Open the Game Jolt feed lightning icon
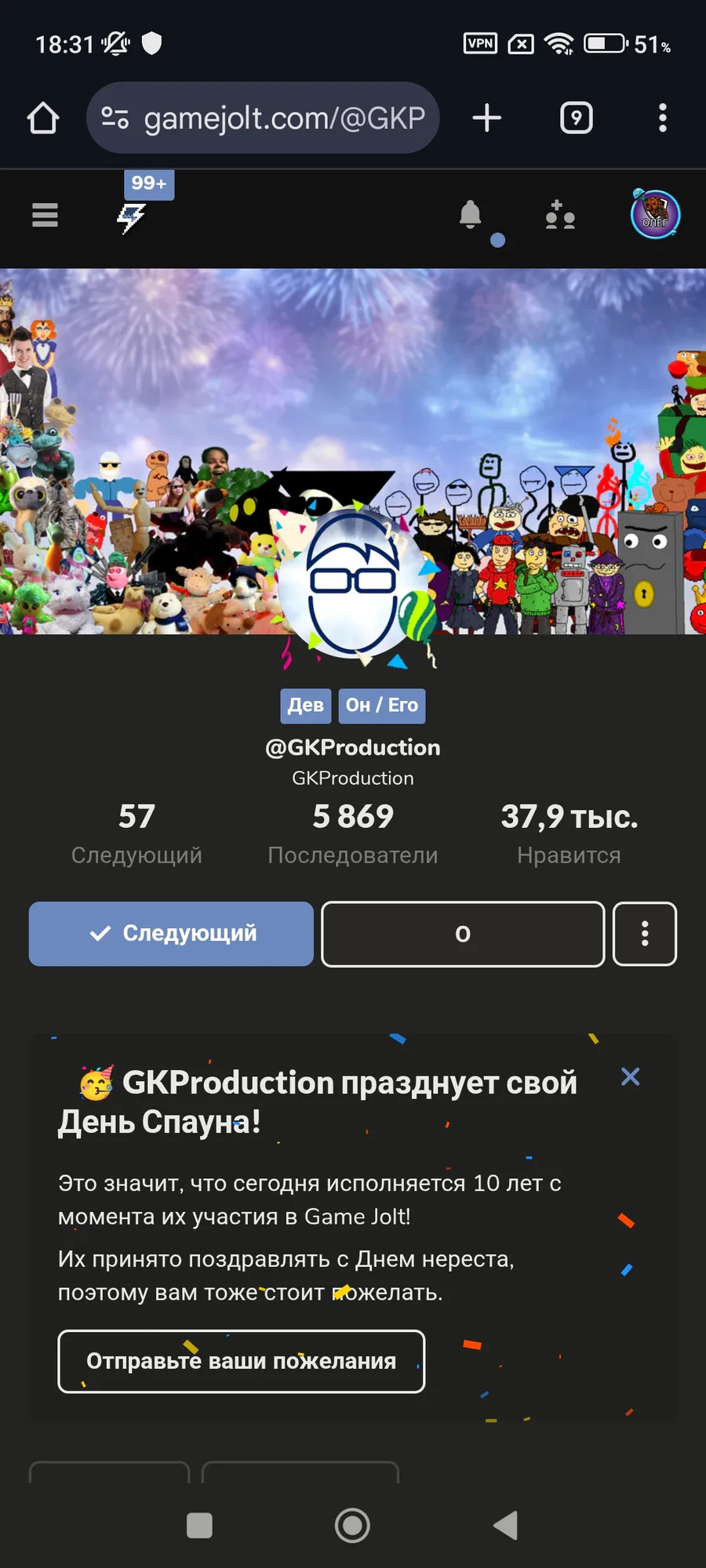706x1568 pixels. tap(132, 217)
